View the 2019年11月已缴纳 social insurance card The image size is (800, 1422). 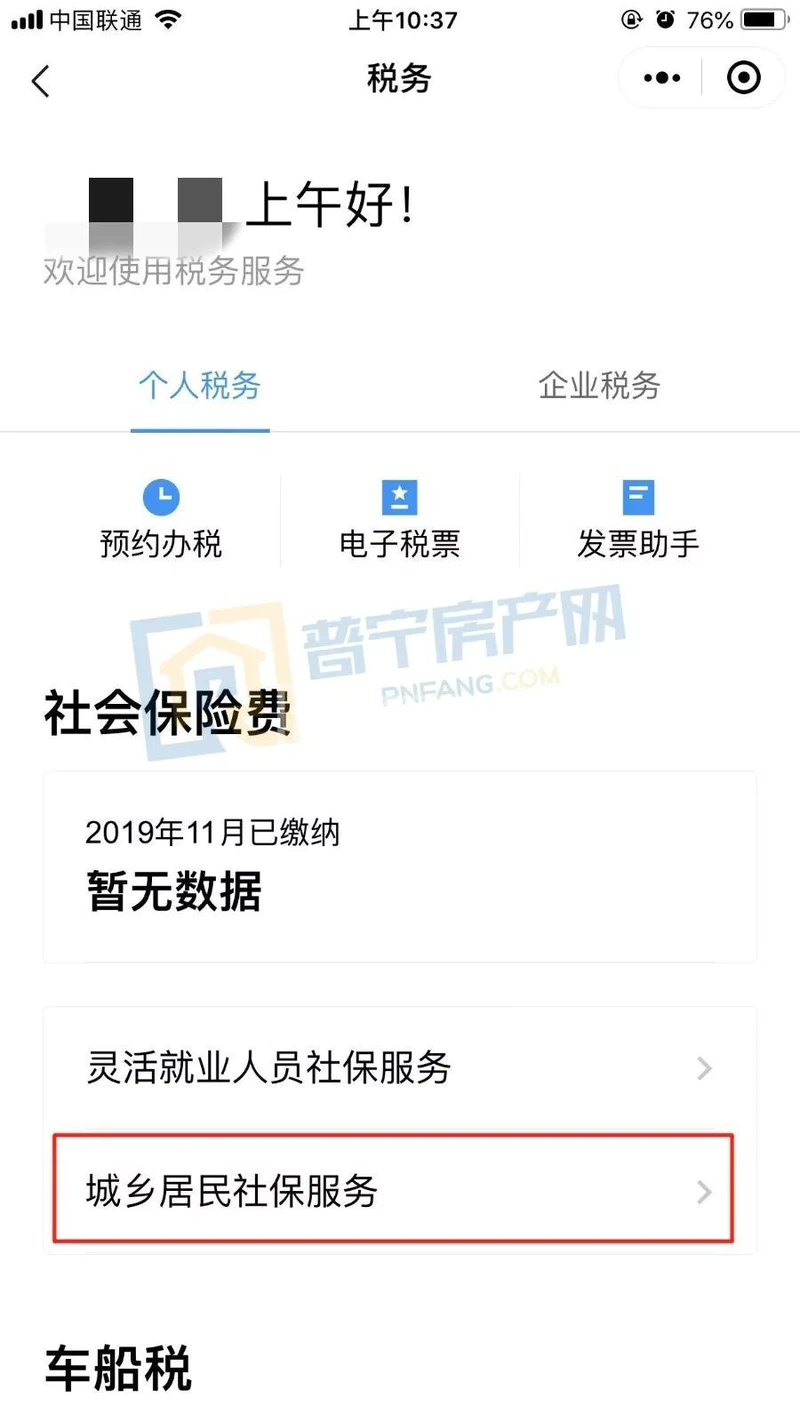pyautogui.click(x=399, y=866)
